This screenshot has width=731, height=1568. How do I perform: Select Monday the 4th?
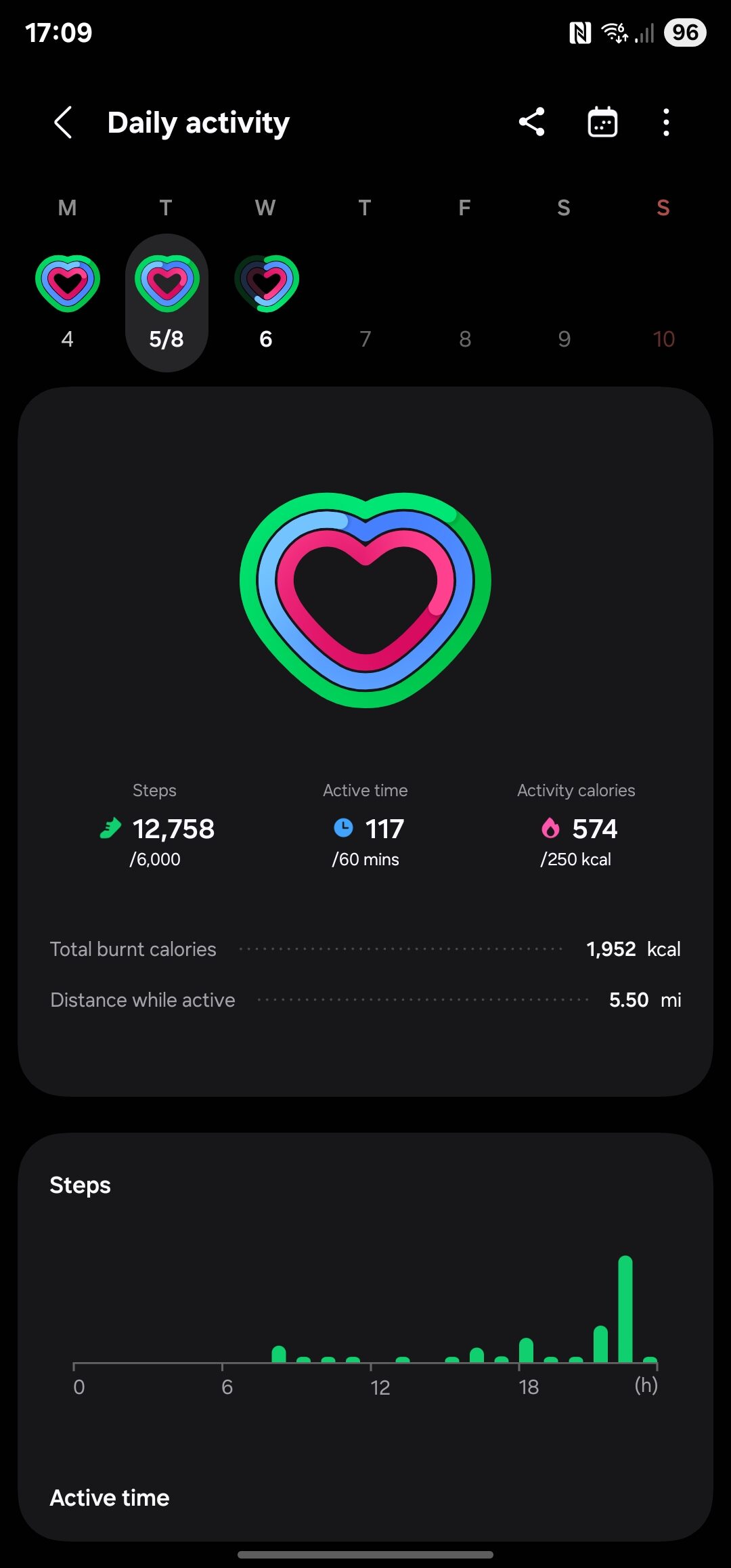(x=68, y=298)
